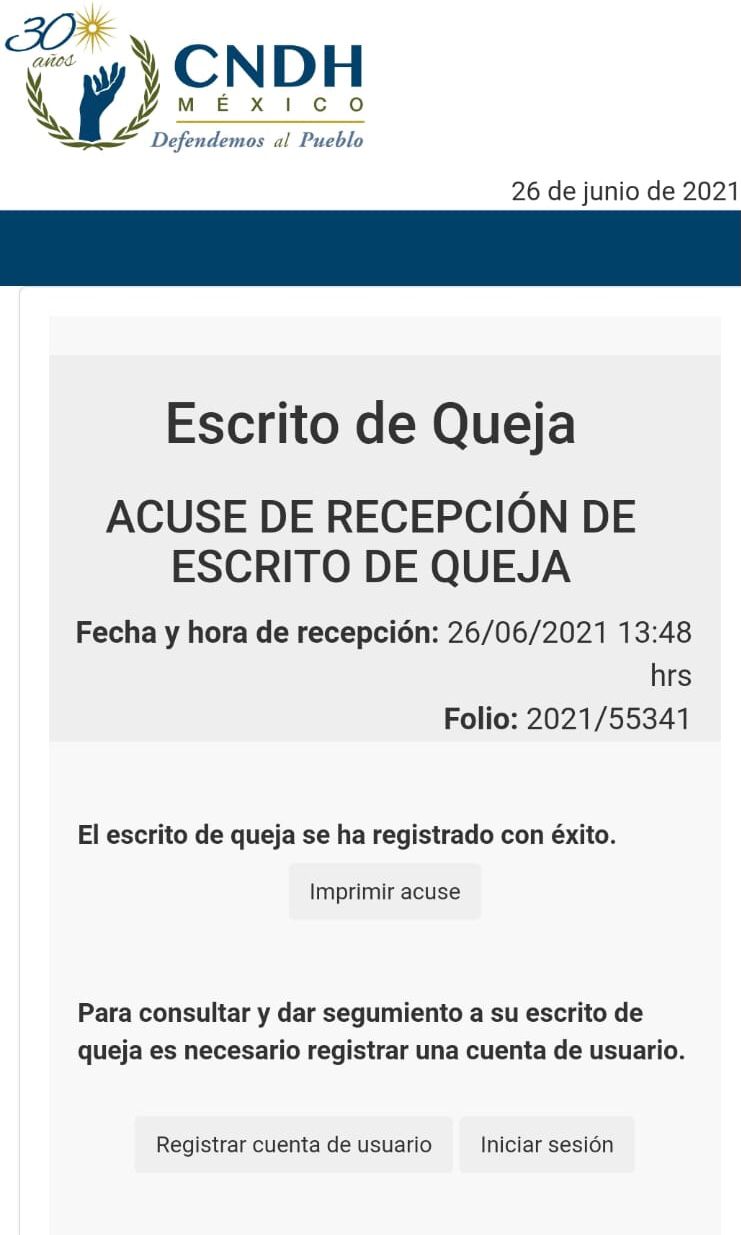
Task: Open Iniciar sesión to log in
Action: click(547, 1144)
